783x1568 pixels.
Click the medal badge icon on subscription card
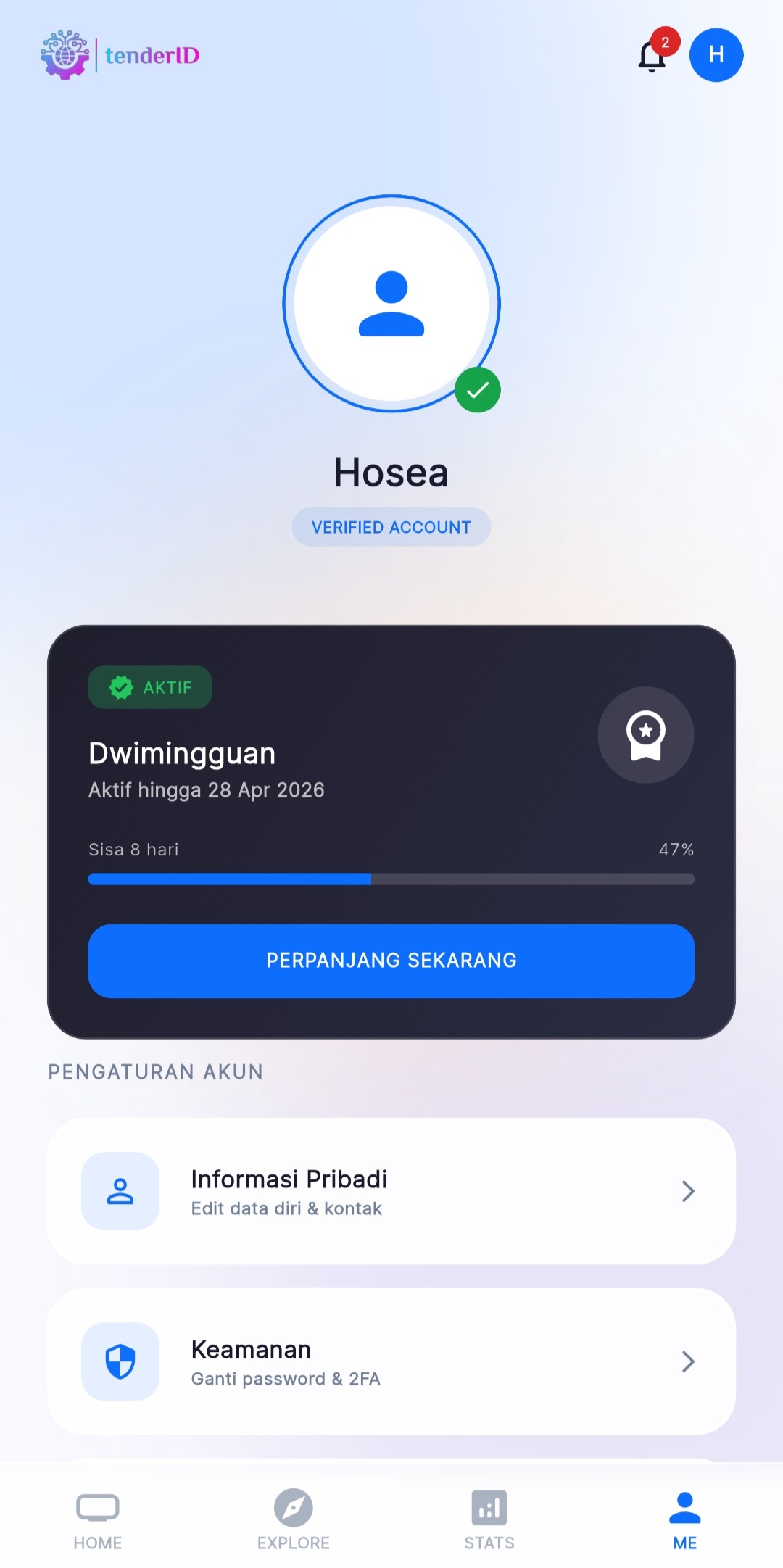click(645, 734)
